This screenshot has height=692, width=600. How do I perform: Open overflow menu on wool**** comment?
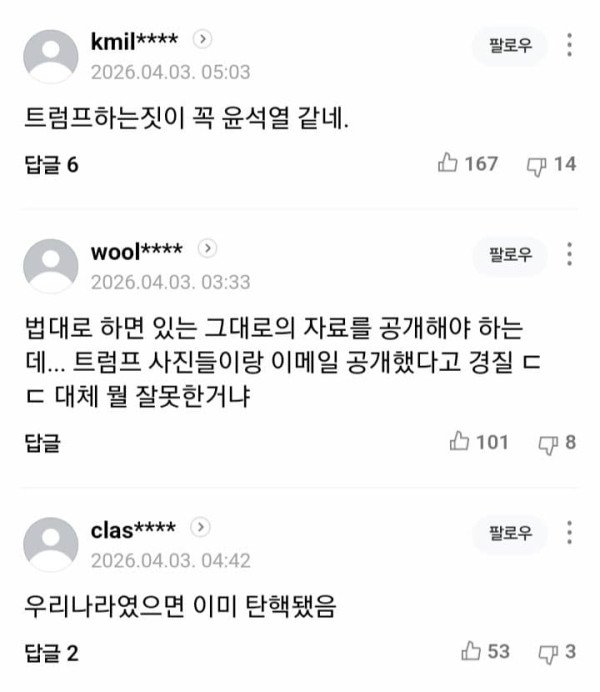tap(570, 254)
